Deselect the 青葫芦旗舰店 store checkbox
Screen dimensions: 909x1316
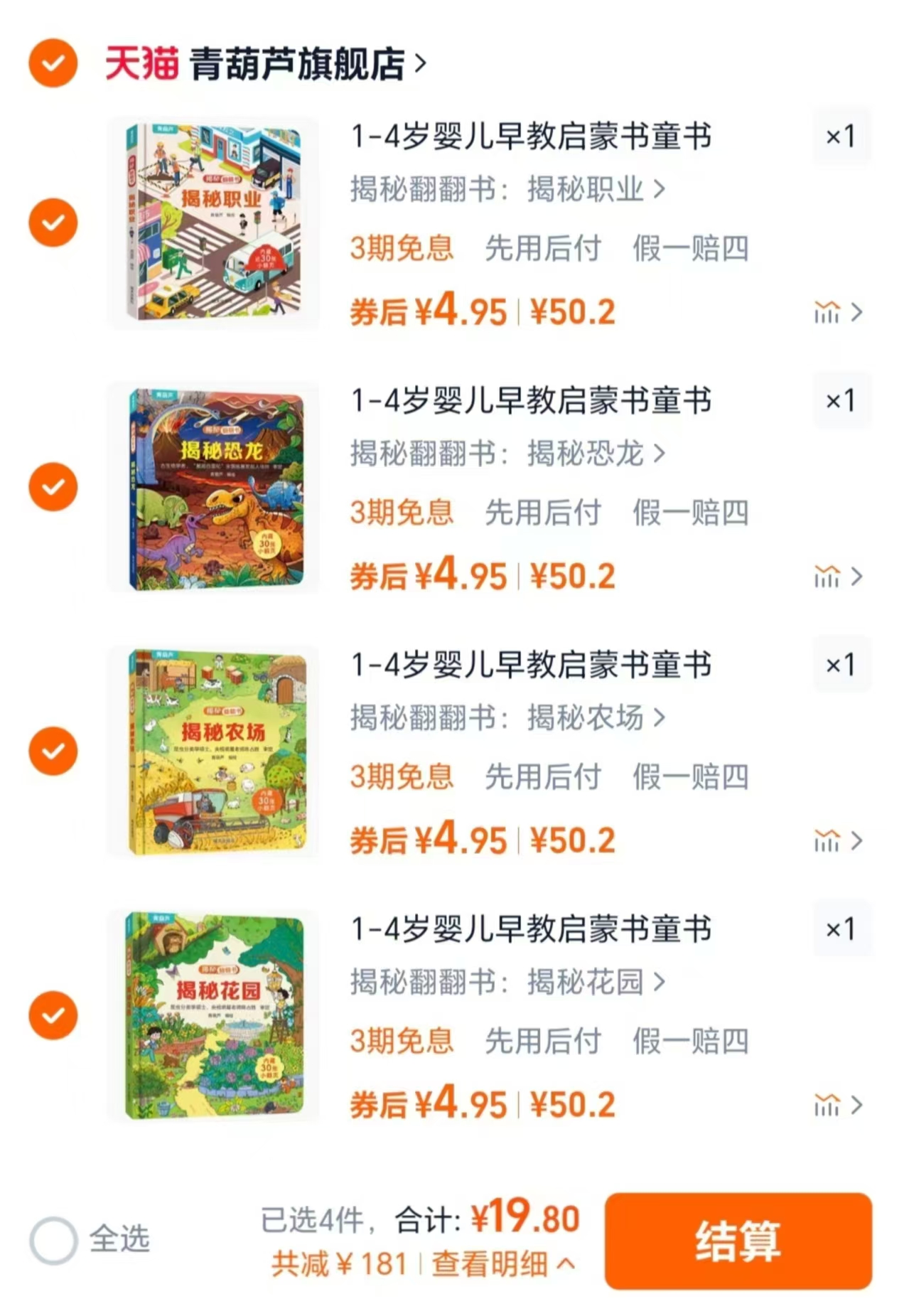[52, 63]
